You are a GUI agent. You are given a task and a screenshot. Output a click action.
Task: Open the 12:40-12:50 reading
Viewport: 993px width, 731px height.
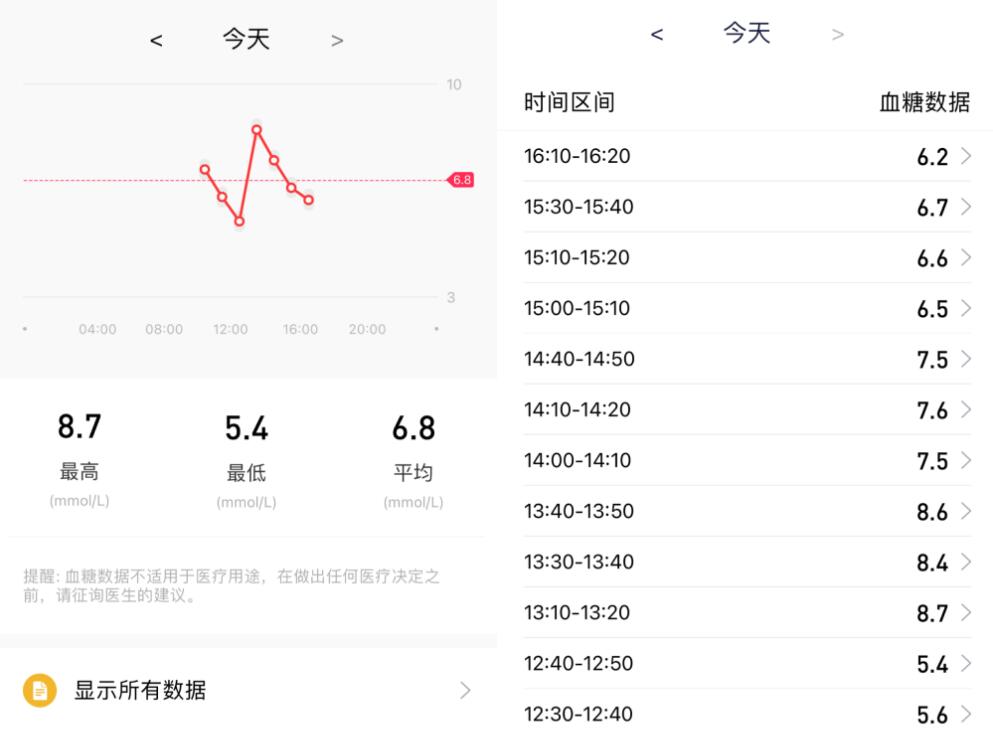[x=746, y=663]
